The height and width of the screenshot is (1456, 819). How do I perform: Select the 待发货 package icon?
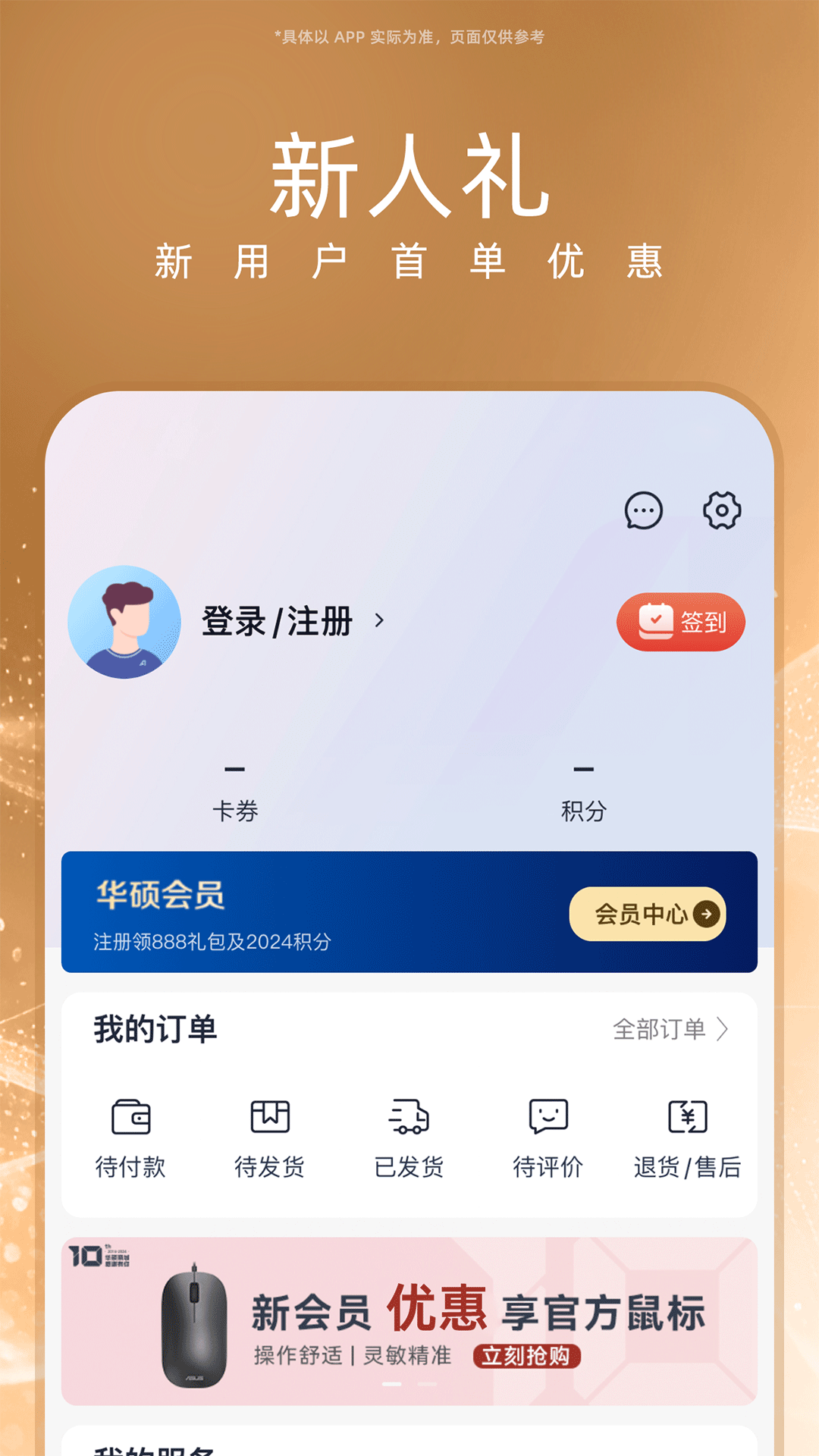coord(271,1116)
